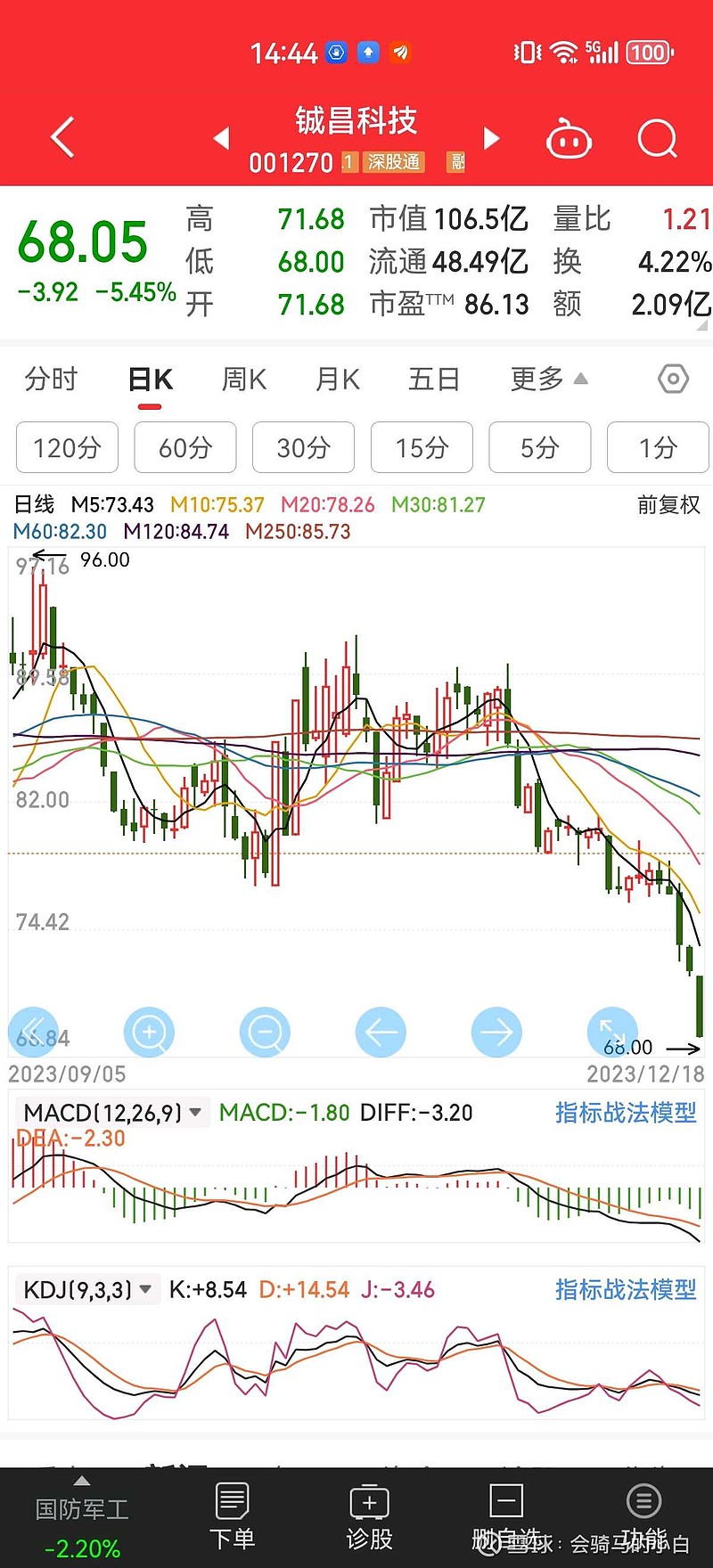Select the 月K chart tab
Screen dimensions: 713x1568
338,380
